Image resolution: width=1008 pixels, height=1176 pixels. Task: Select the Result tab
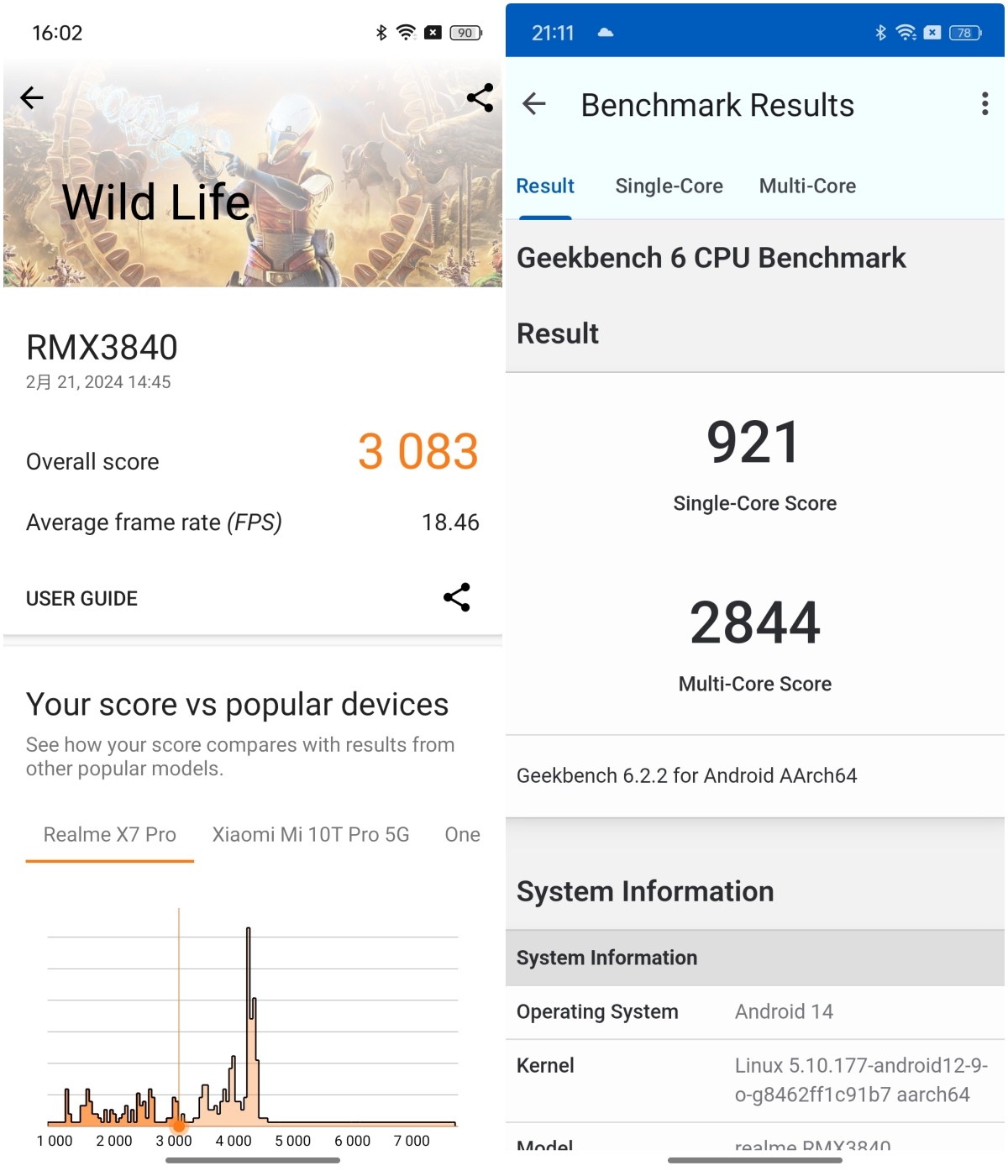545,186
